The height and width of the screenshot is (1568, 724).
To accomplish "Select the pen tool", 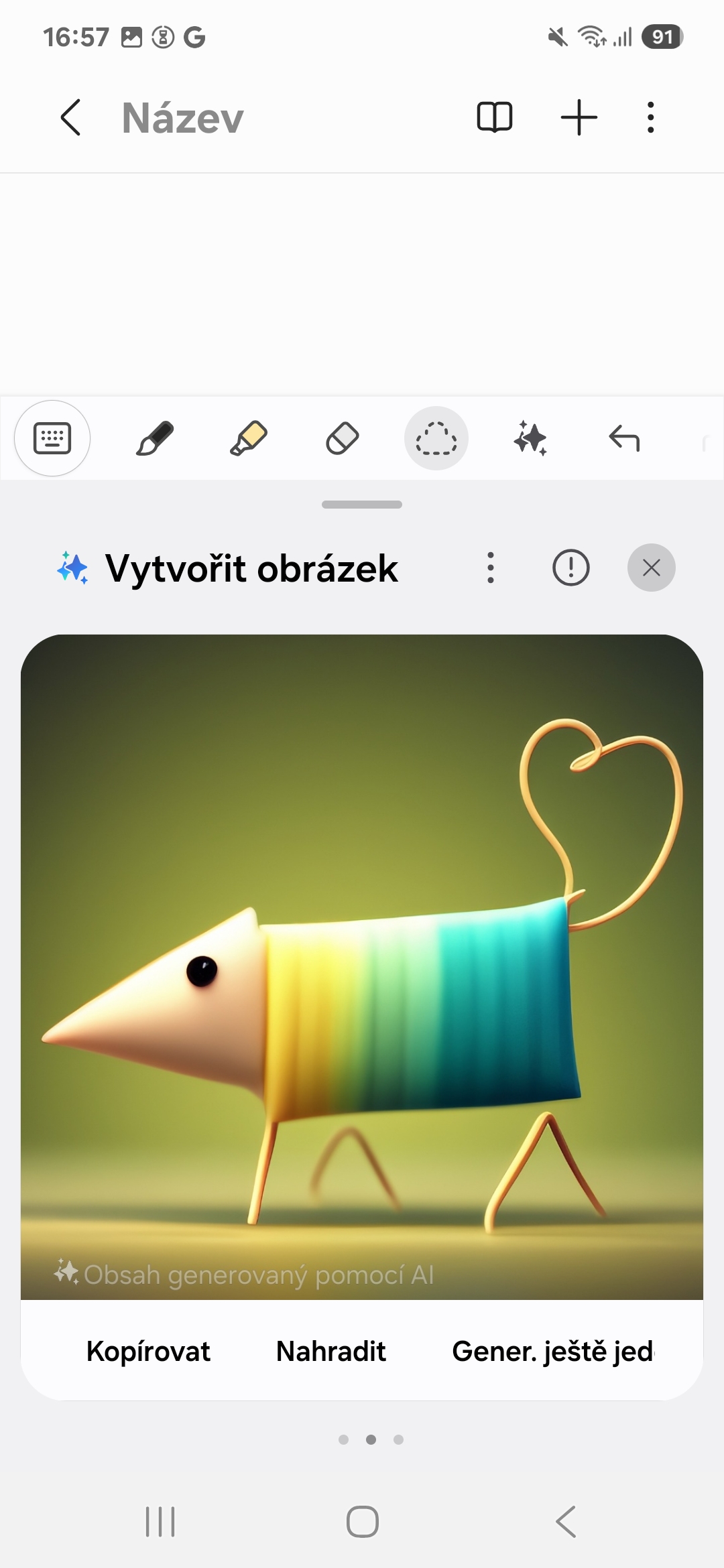I will (155, 438).
